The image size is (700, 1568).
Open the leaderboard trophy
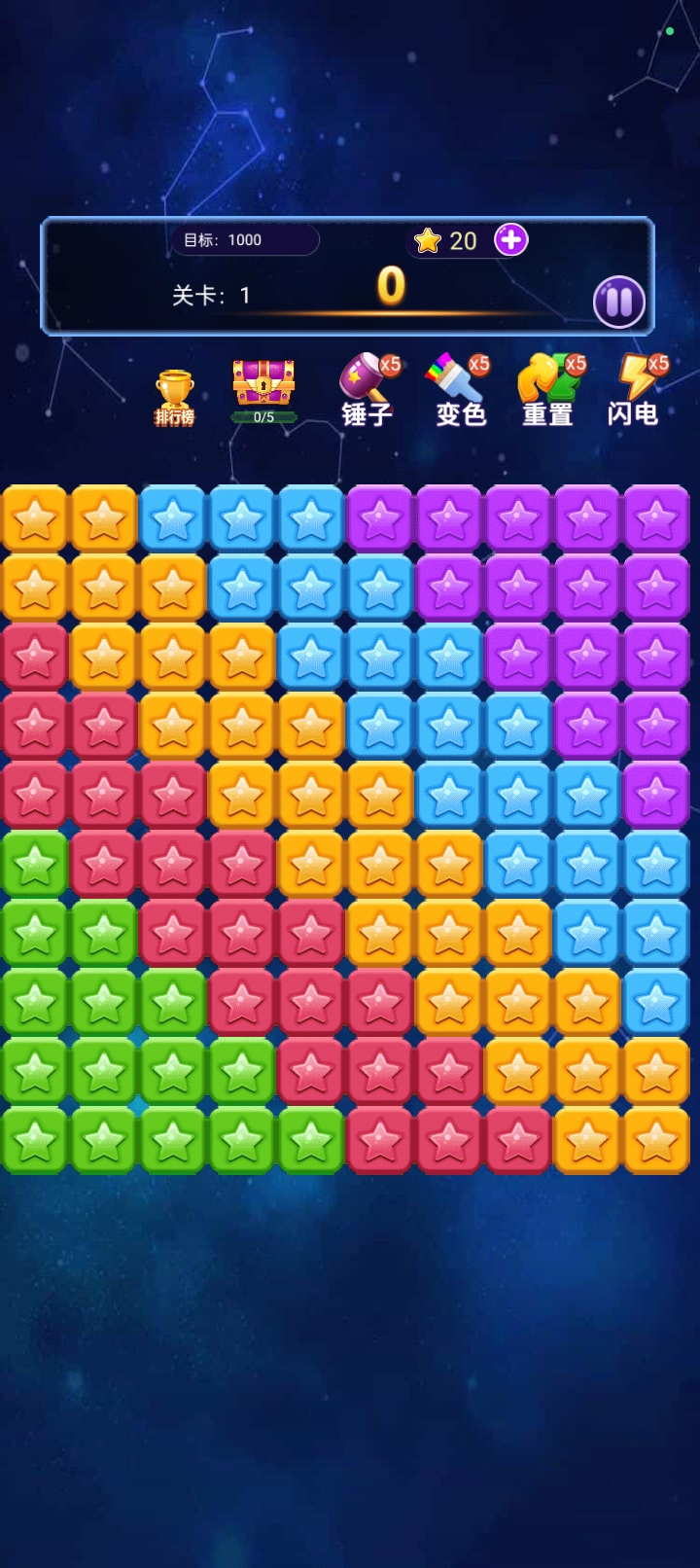[175, 397]
